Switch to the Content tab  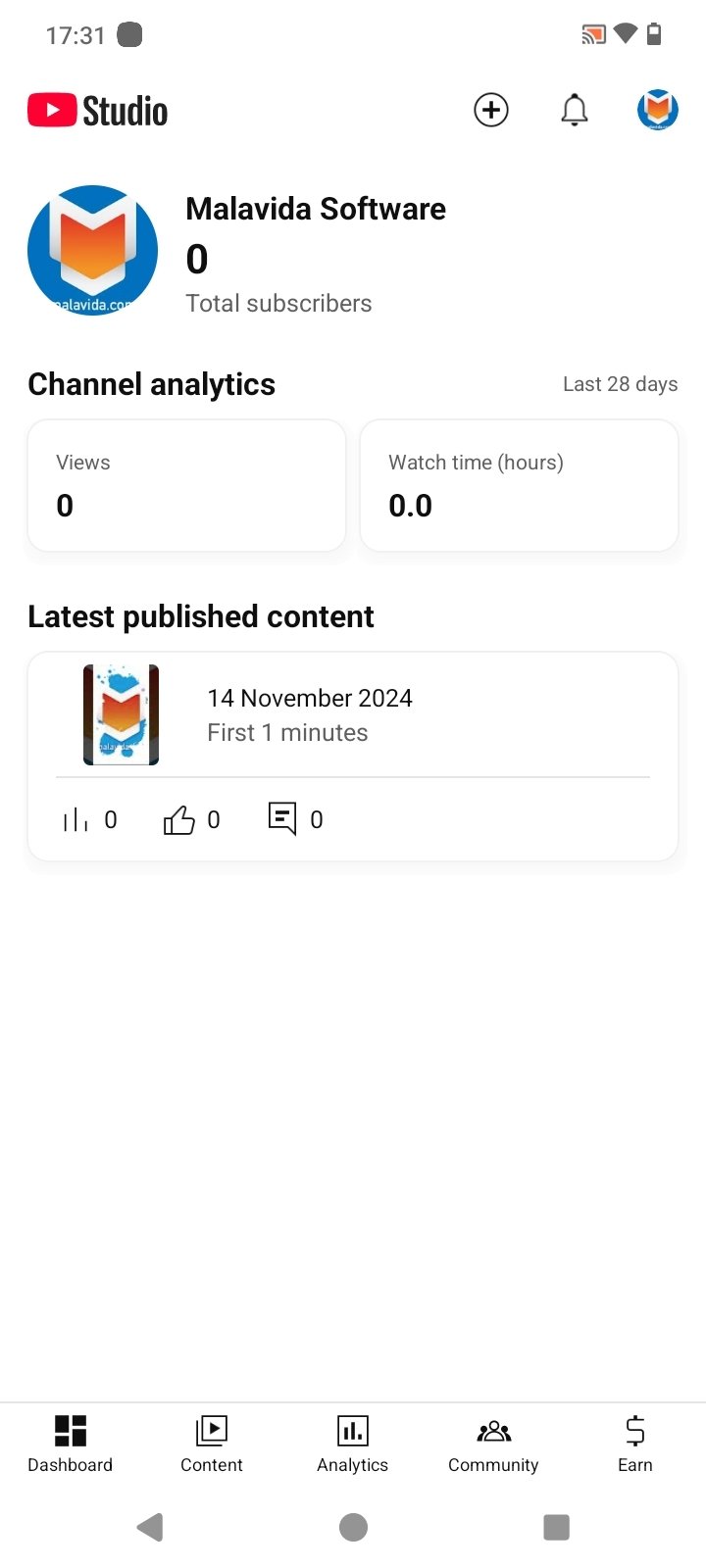click(x=211, y=1444)
